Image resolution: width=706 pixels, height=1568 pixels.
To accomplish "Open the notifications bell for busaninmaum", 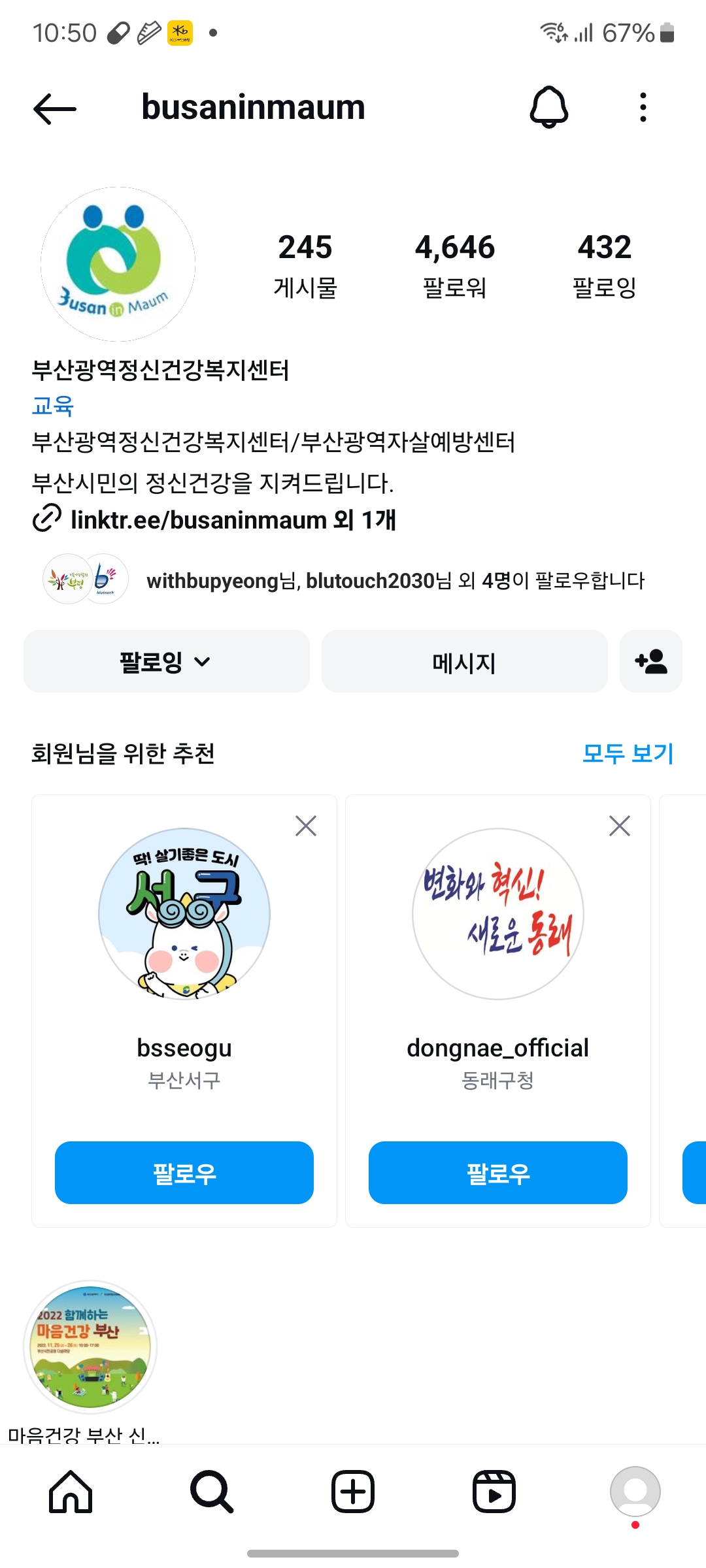I will (x=548, y=107).
